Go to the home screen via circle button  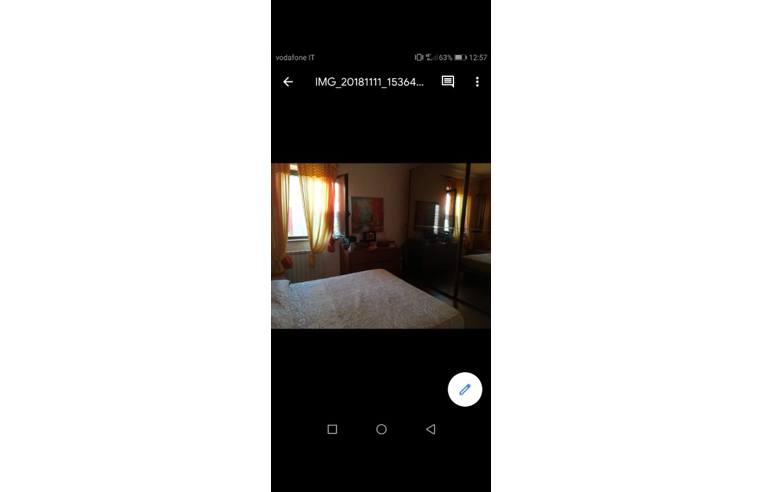tap(381, 429)
